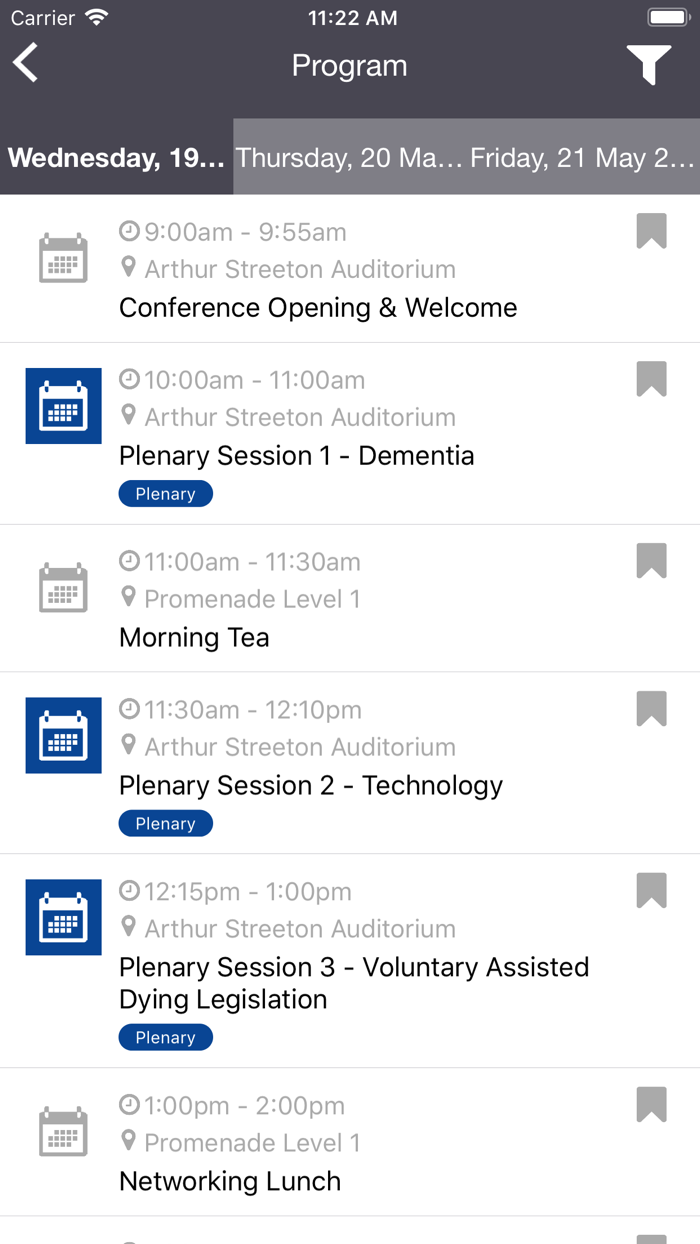Viewport: 700px width, 1244px height.
Task: Bookmark Plenary Session 1 - Dementia
Action: click(651, 380)
